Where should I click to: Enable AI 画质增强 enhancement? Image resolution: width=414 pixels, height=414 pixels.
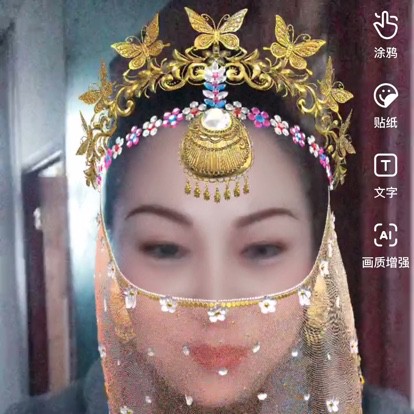click(x=385, y=246)
